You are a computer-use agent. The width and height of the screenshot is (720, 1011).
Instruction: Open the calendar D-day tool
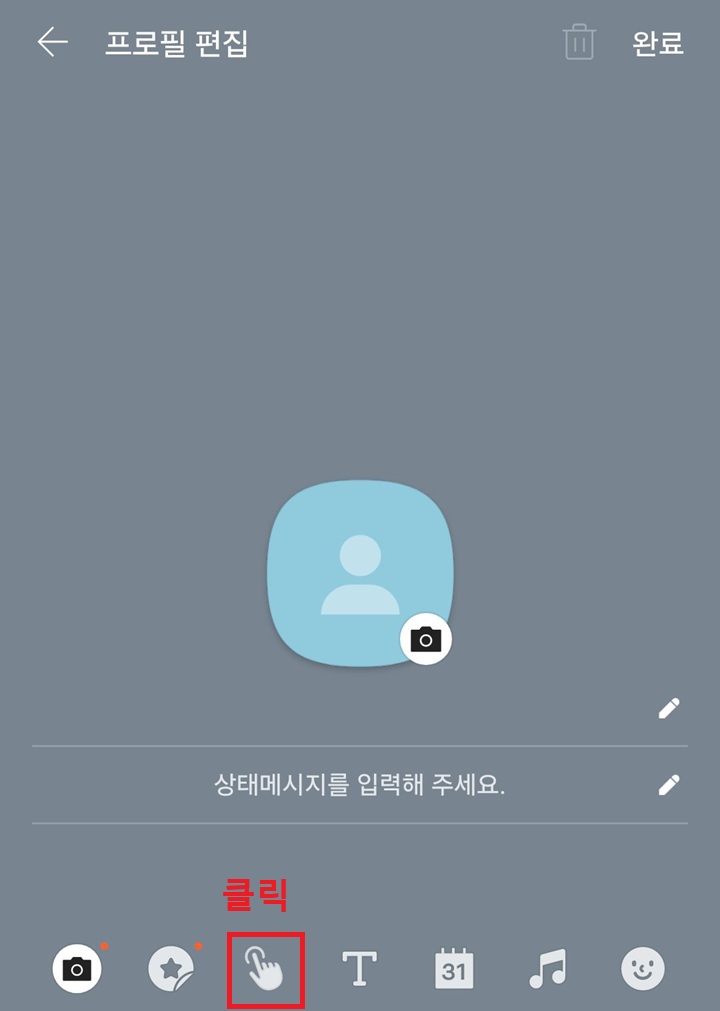452,968
